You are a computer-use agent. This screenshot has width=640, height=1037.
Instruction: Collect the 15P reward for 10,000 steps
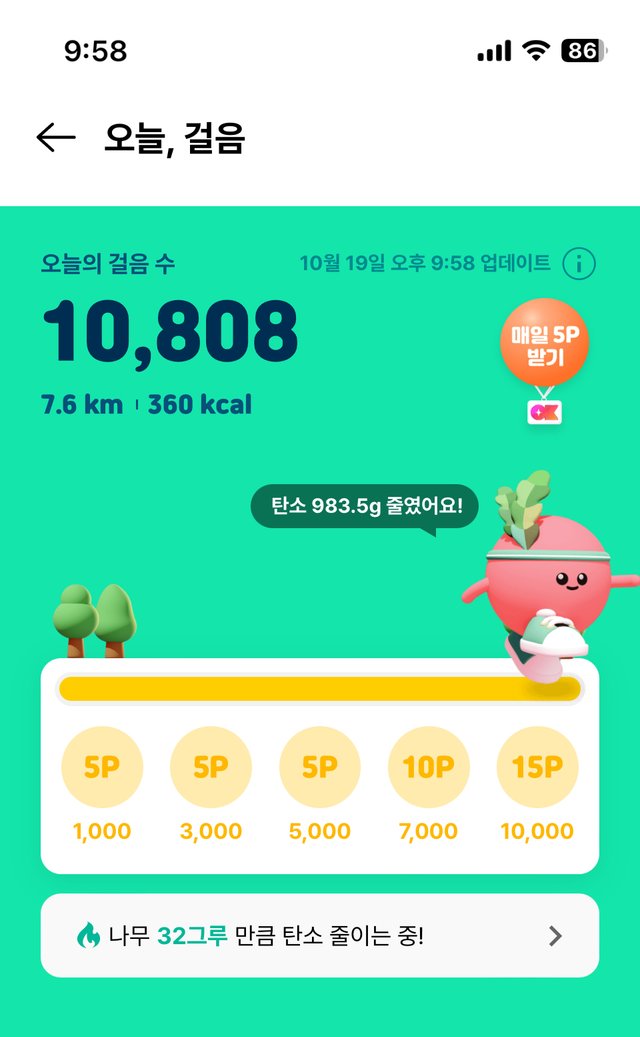click(537, 768)
